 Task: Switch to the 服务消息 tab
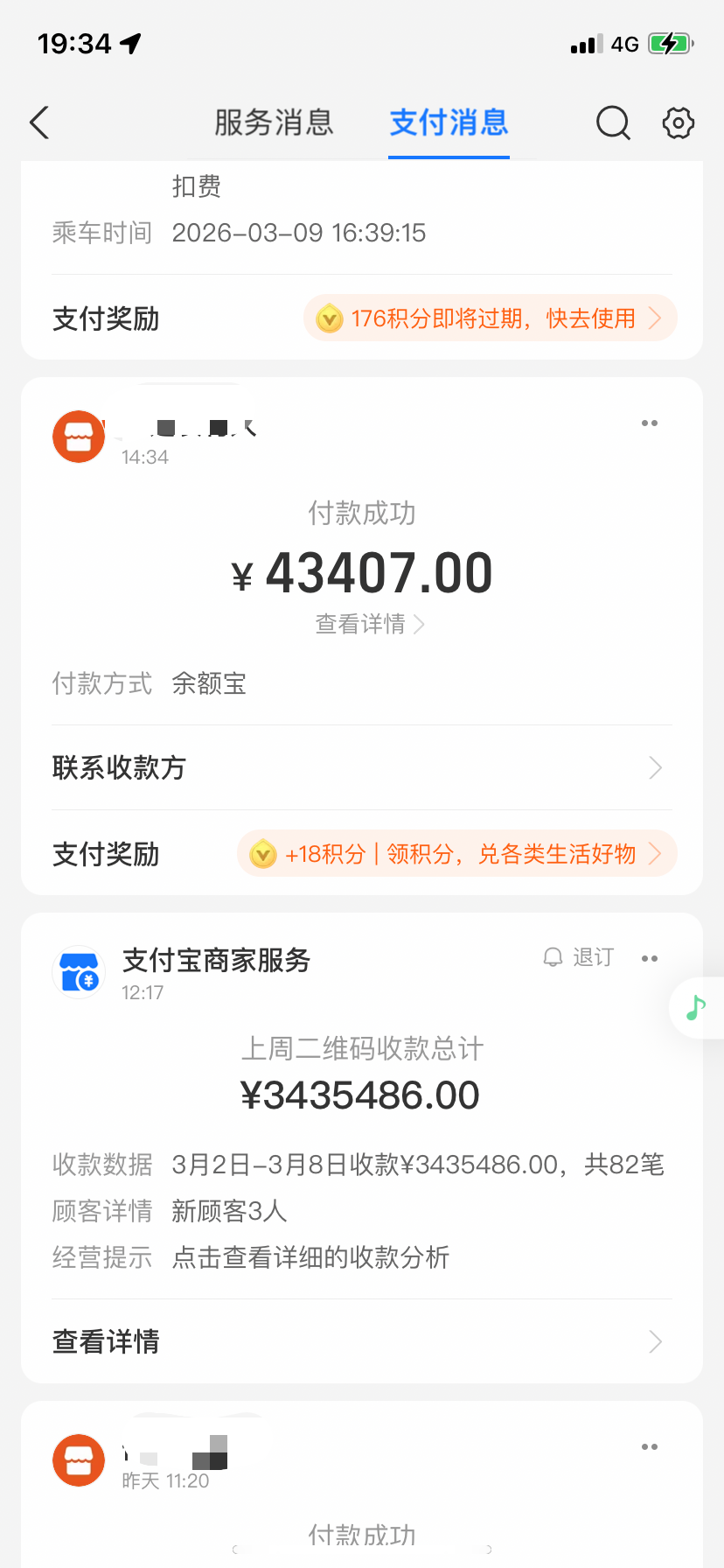pos(274,122)
